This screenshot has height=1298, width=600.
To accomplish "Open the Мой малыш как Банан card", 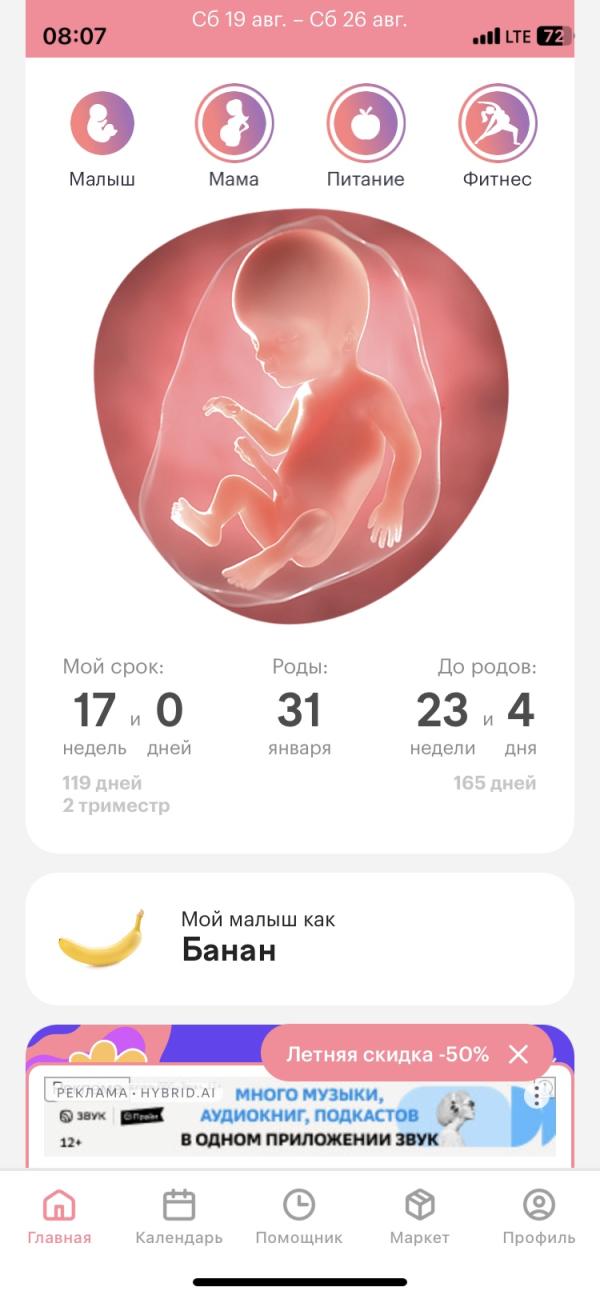I will pyautogui.click(x=300, y=938).
